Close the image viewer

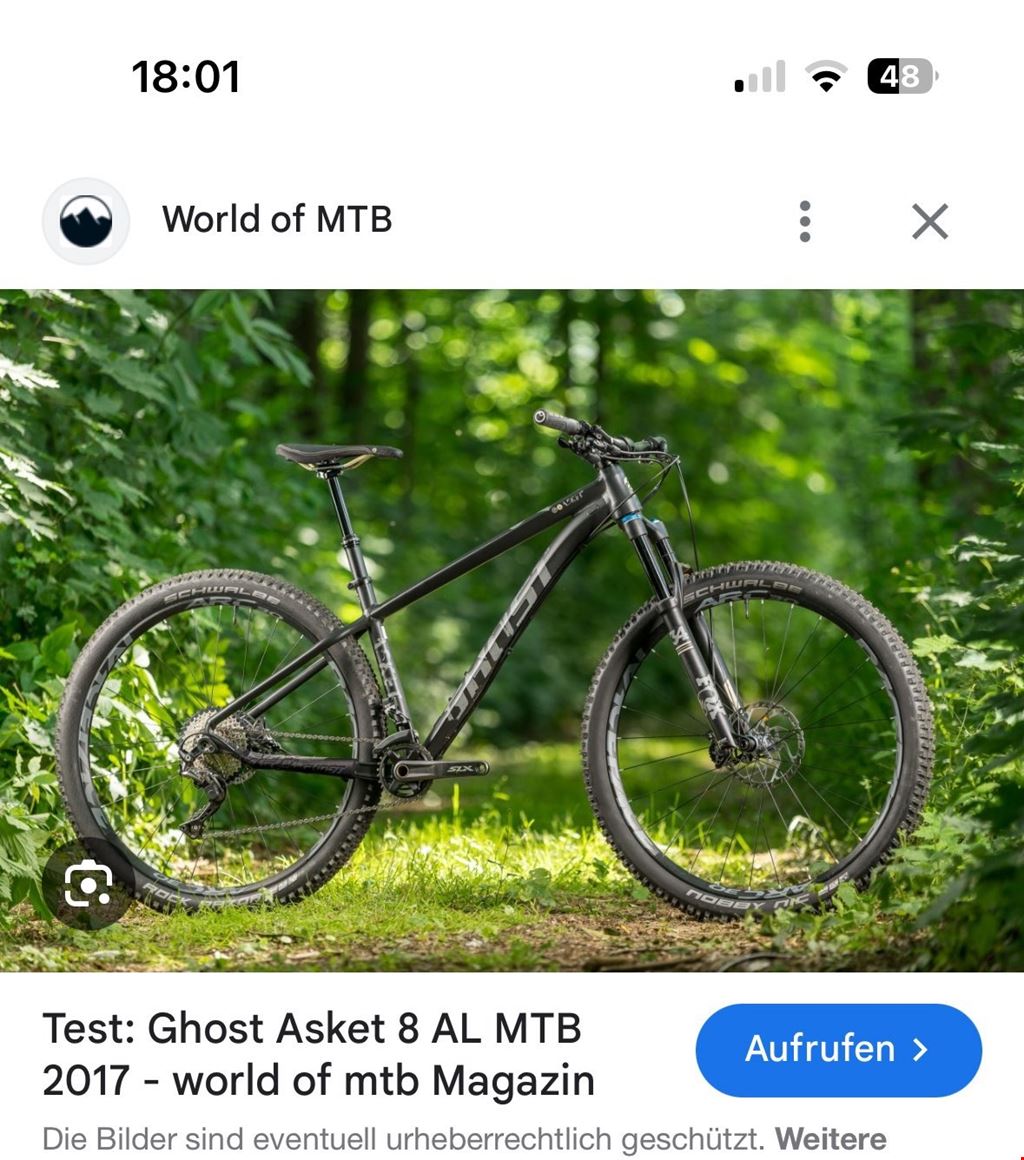tap(929, 221)
